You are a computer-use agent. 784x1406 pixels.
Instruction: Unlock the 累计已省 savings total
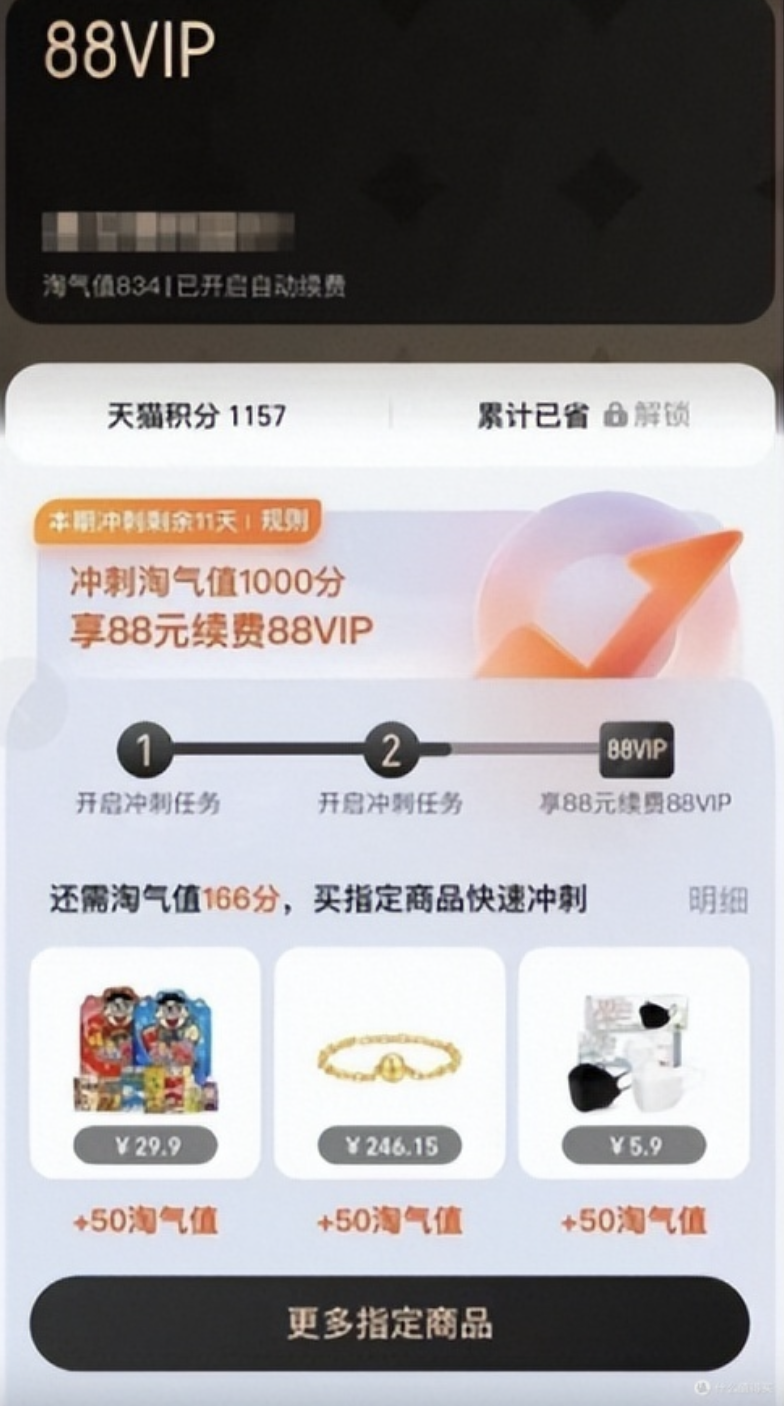click(646, 415)
